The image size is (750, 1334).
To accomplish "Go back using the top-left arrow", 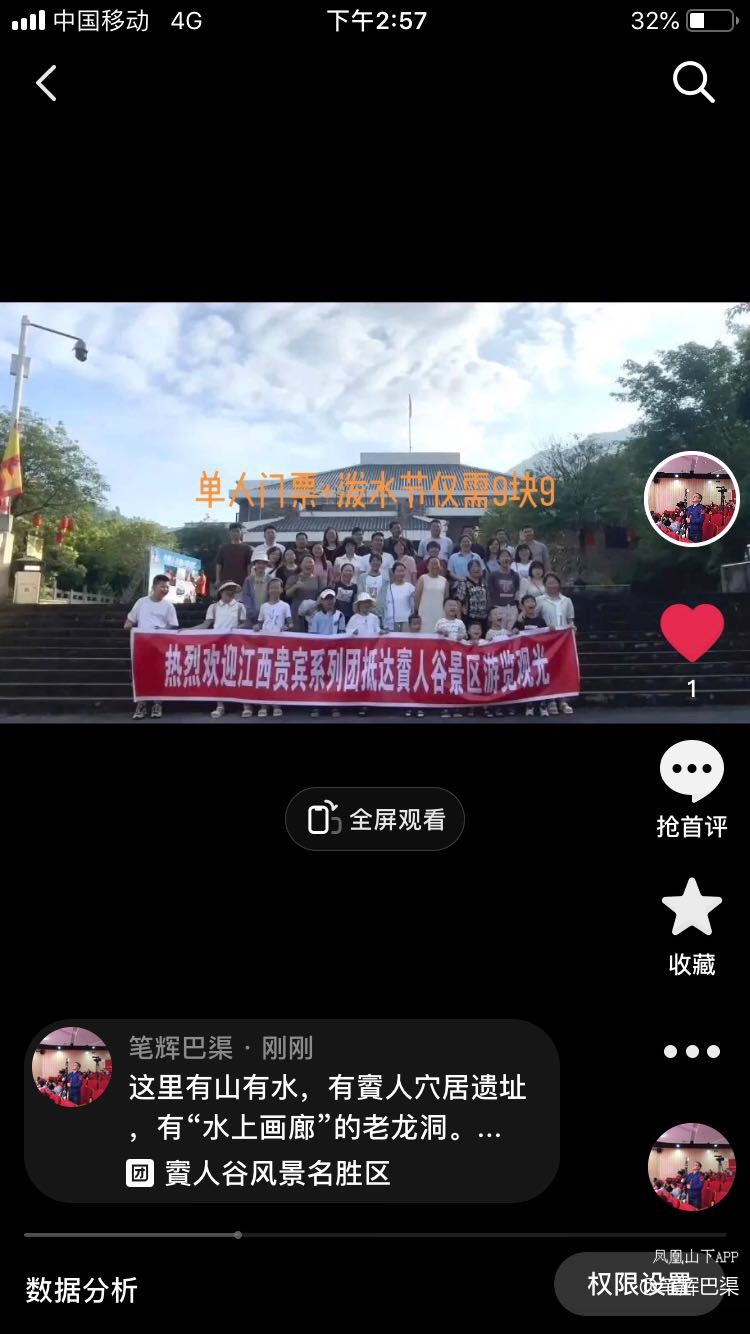I will click(x=46, y=83).
